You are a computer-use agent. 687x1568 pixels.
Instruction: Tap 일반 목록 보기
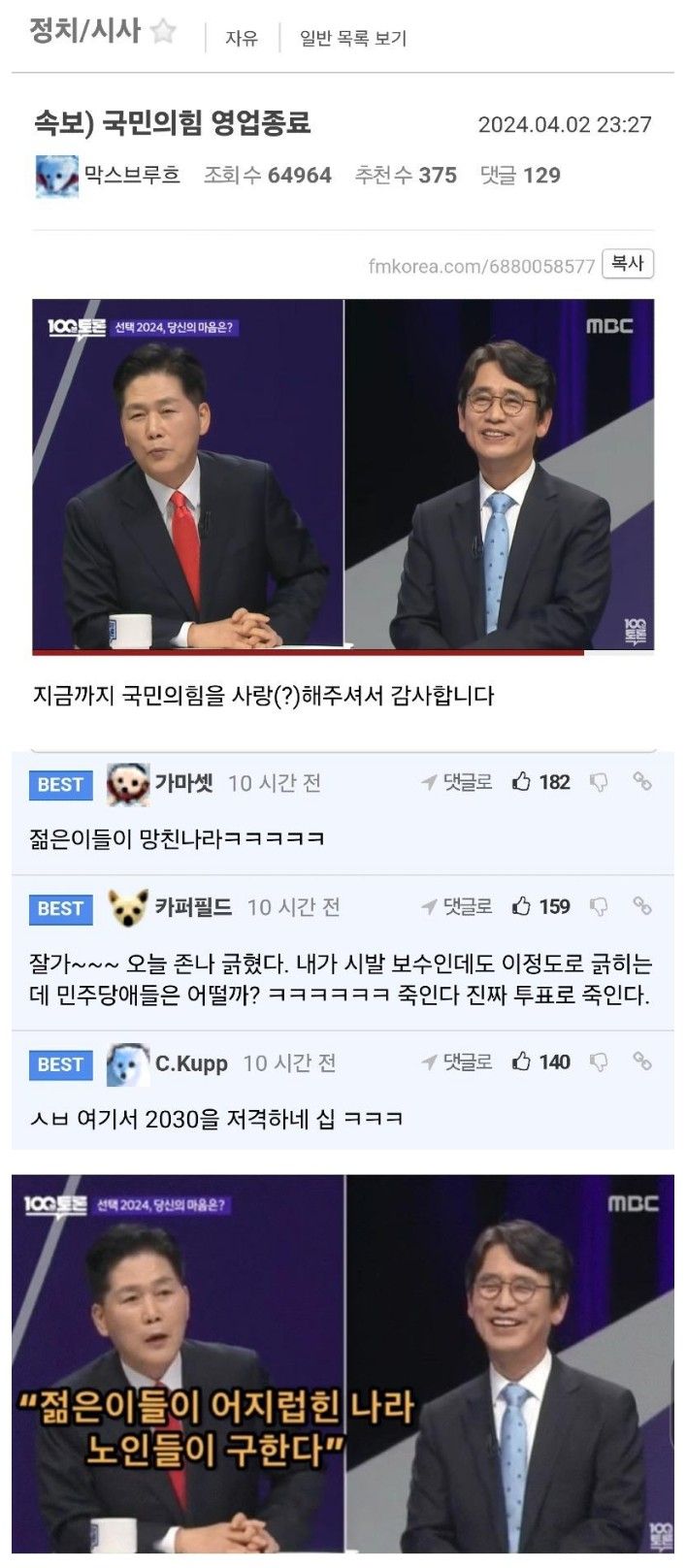coord(352,39)
